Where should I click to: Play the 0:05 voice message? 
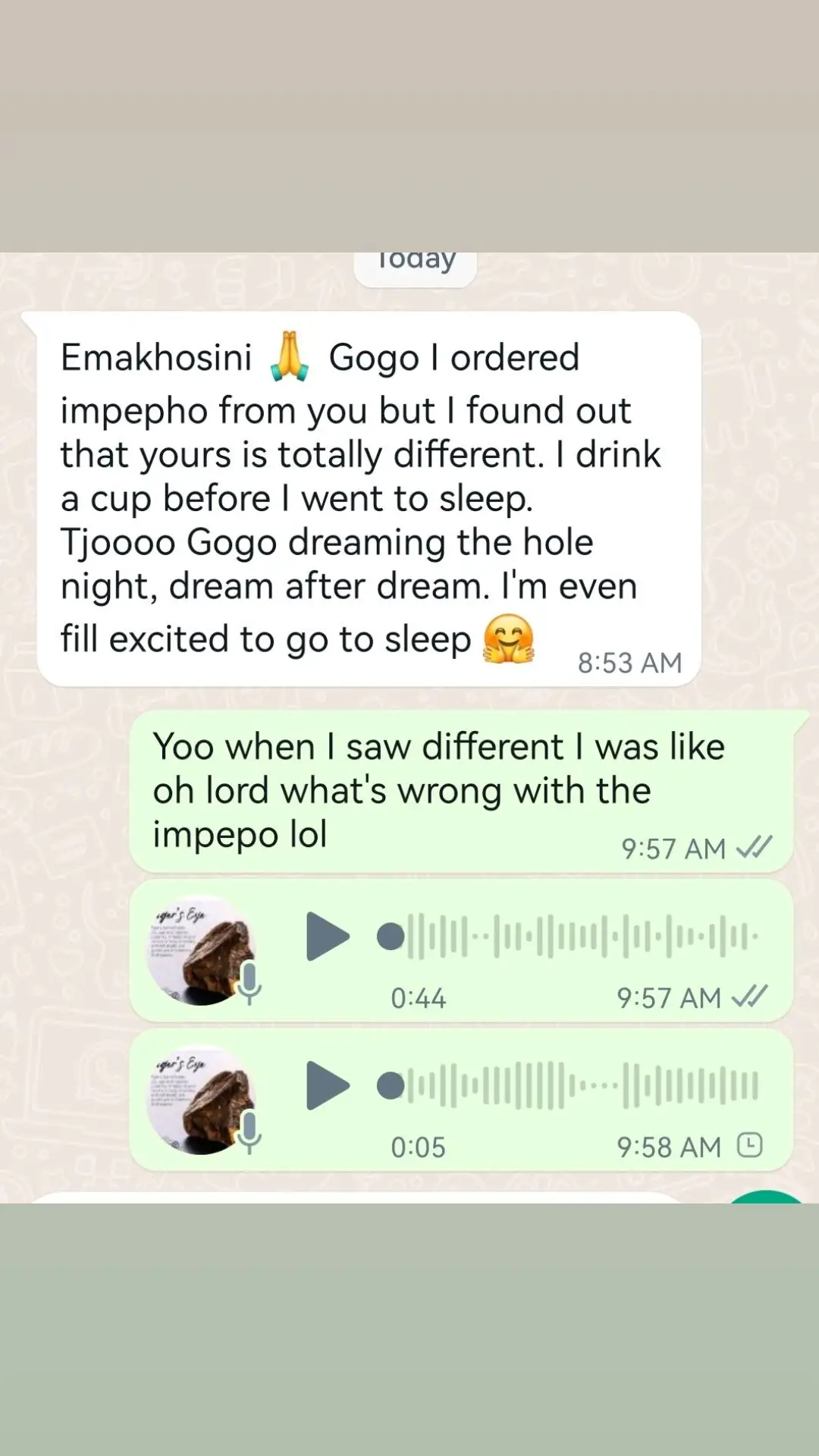click(x=328, y=1086)
